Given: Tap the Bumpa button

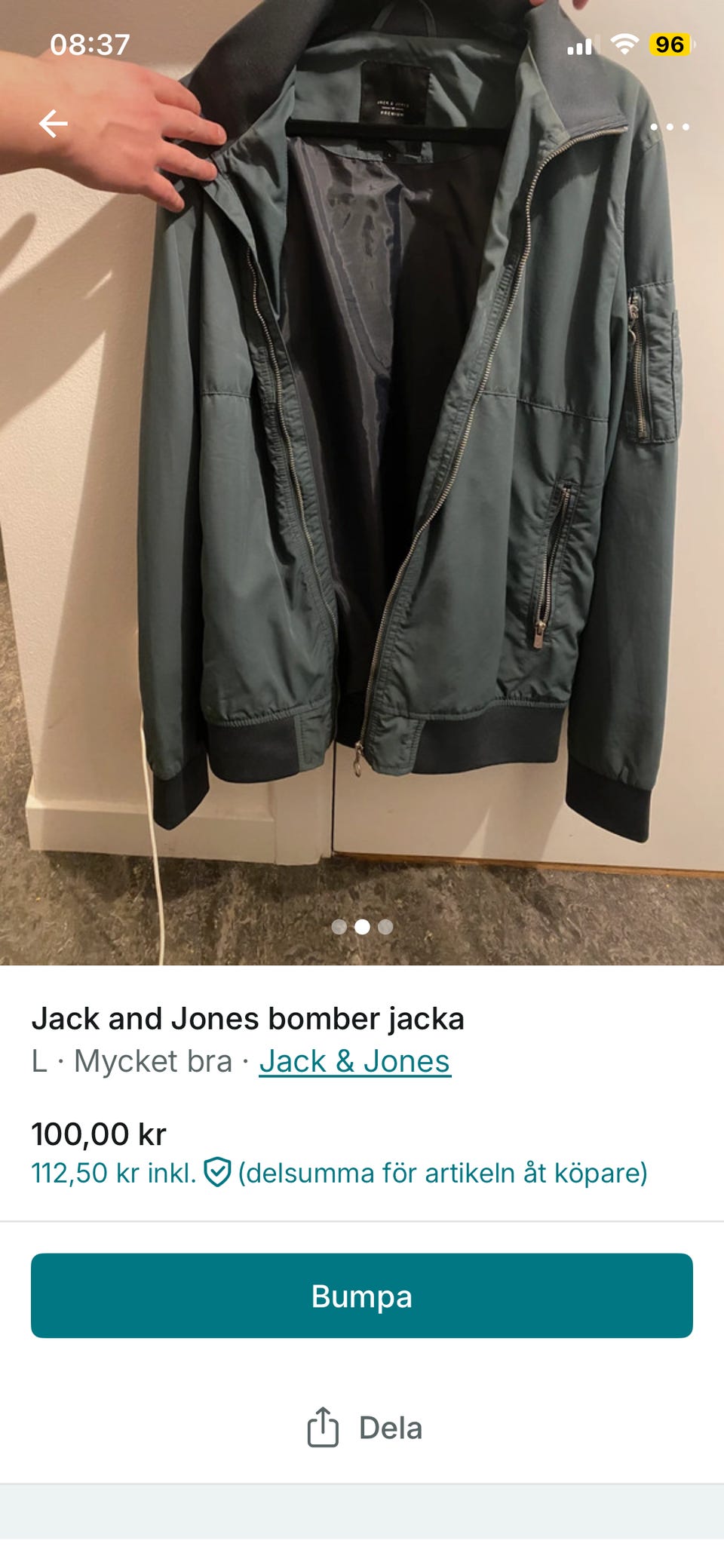Looking at the screenshot, I should click(x=362, y=1296).
